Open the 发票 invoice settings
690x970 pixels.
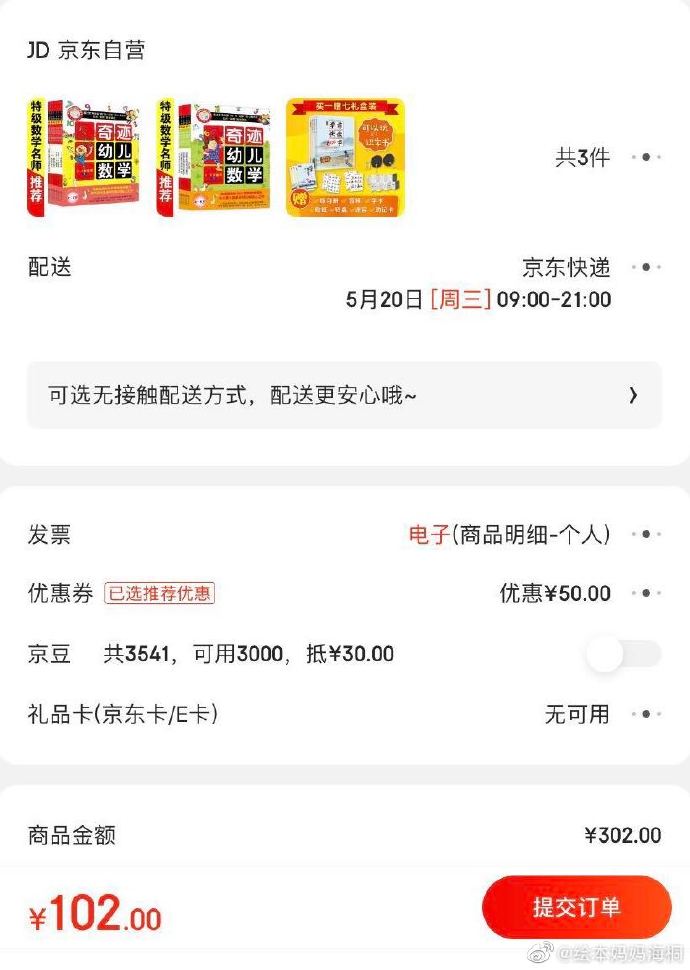click(x=646, y=535)
